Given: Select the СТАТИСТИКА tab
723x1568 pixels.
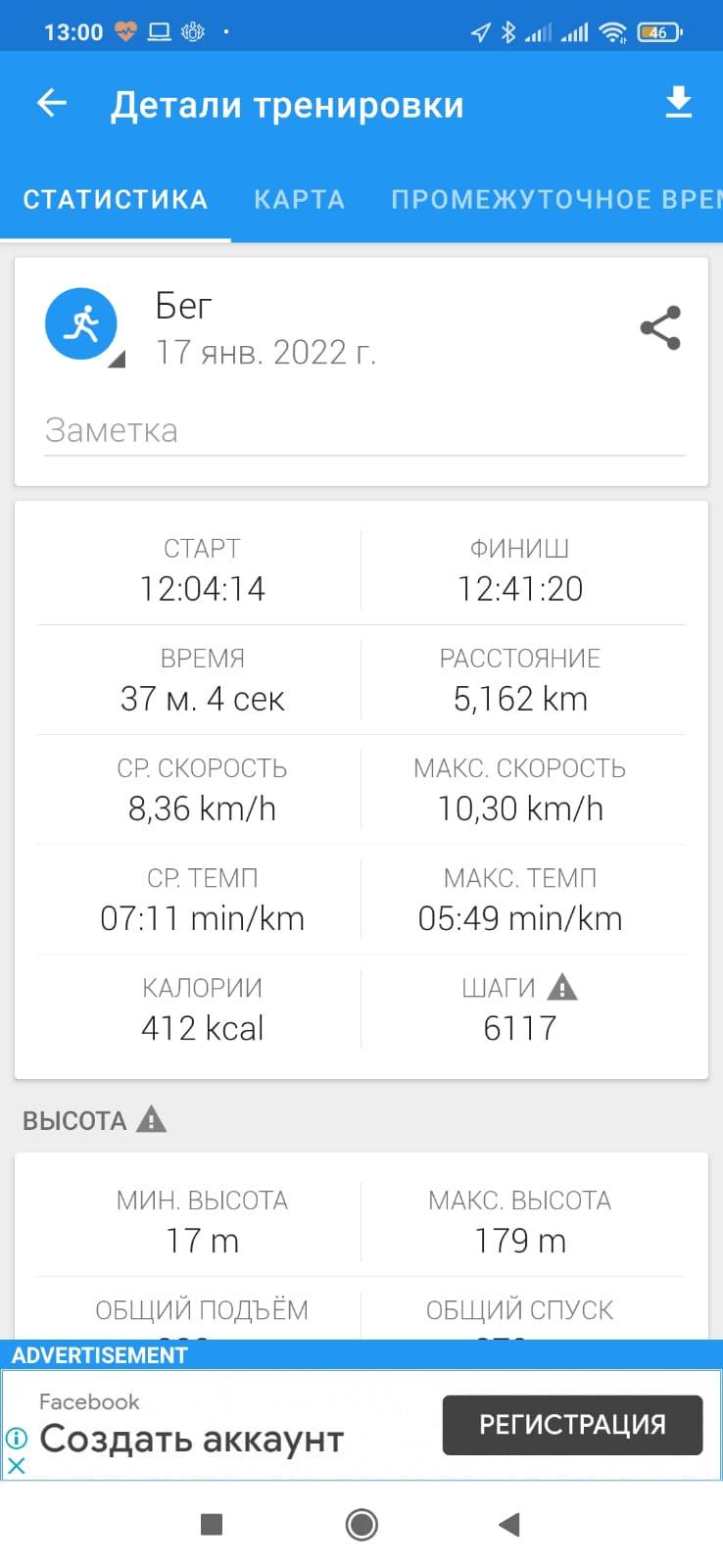Looking at the screenshot, I should (x=116, y=199).
